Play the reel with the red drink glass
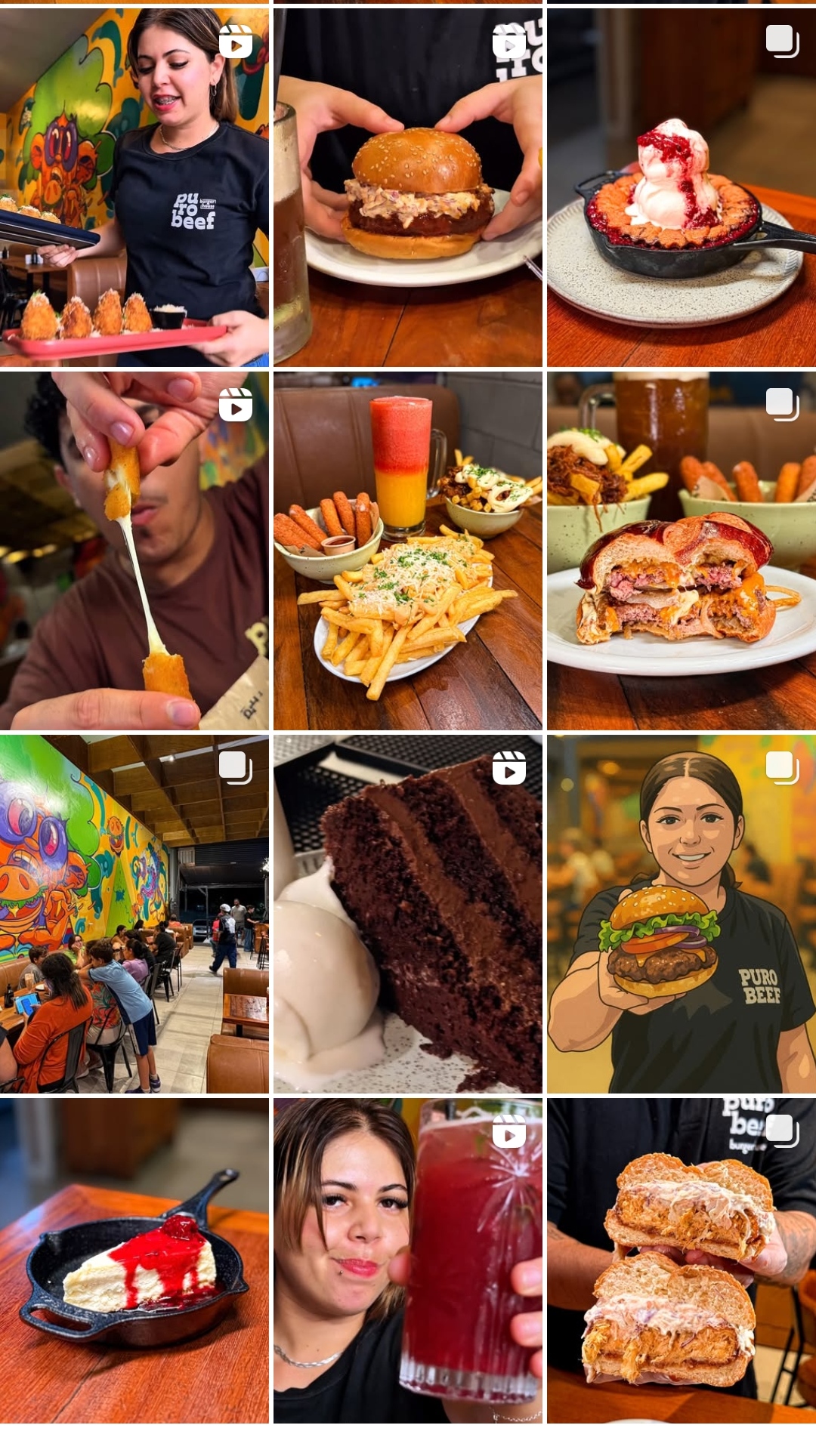 pos(408,1261)
